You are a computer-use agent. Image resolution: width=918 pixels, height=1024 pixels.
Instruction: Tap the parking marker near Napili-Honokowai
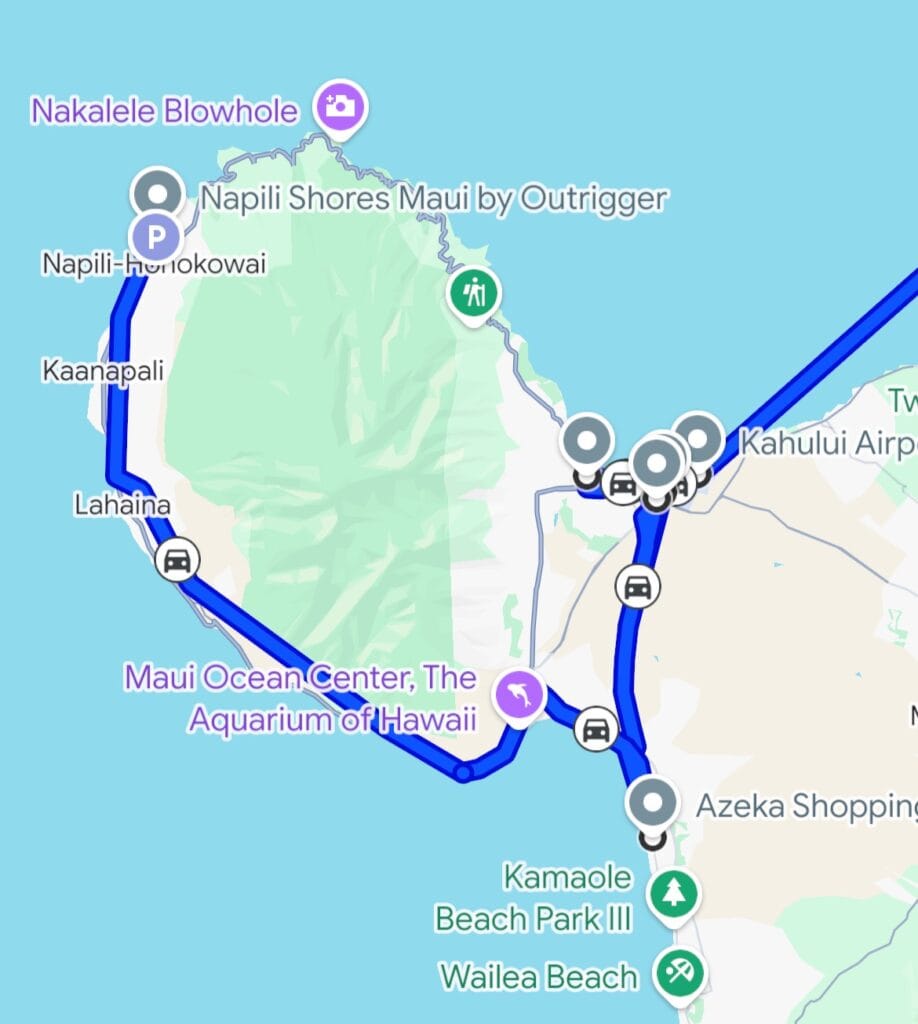pos(155,238)
